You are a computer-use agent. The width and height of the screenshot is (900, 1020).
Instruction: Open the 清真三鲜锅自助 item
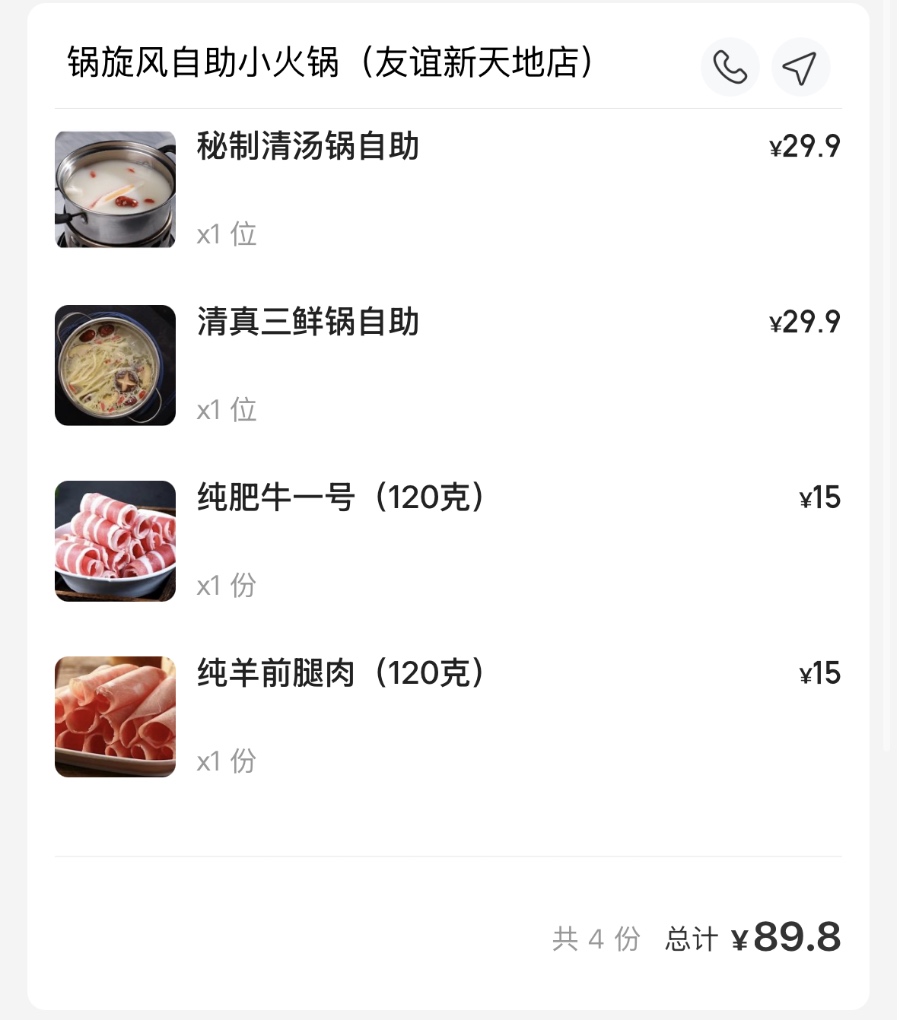point(308,323)
